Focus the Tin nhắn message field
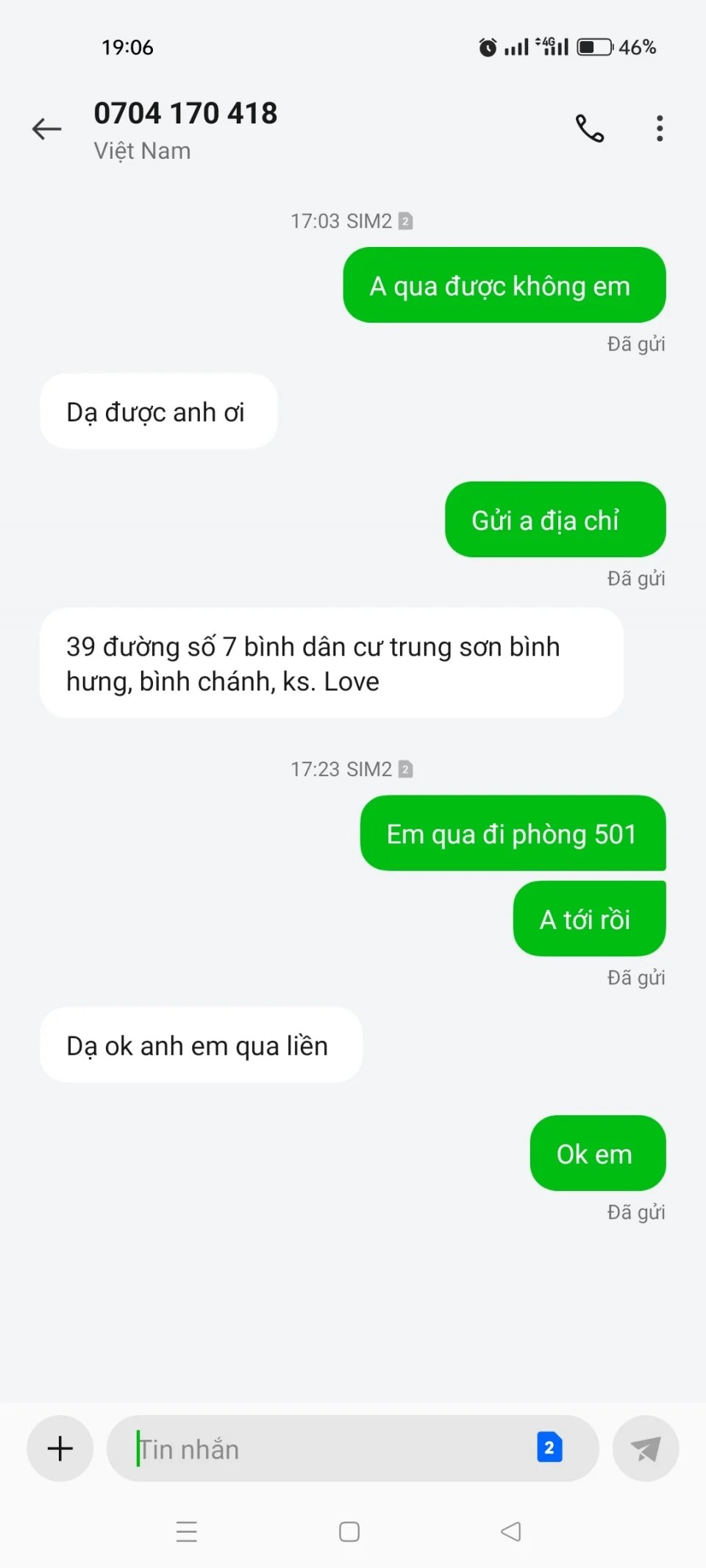Image resolution: width=706 pixels, height=1568 pixels. tap(324, 1449)
